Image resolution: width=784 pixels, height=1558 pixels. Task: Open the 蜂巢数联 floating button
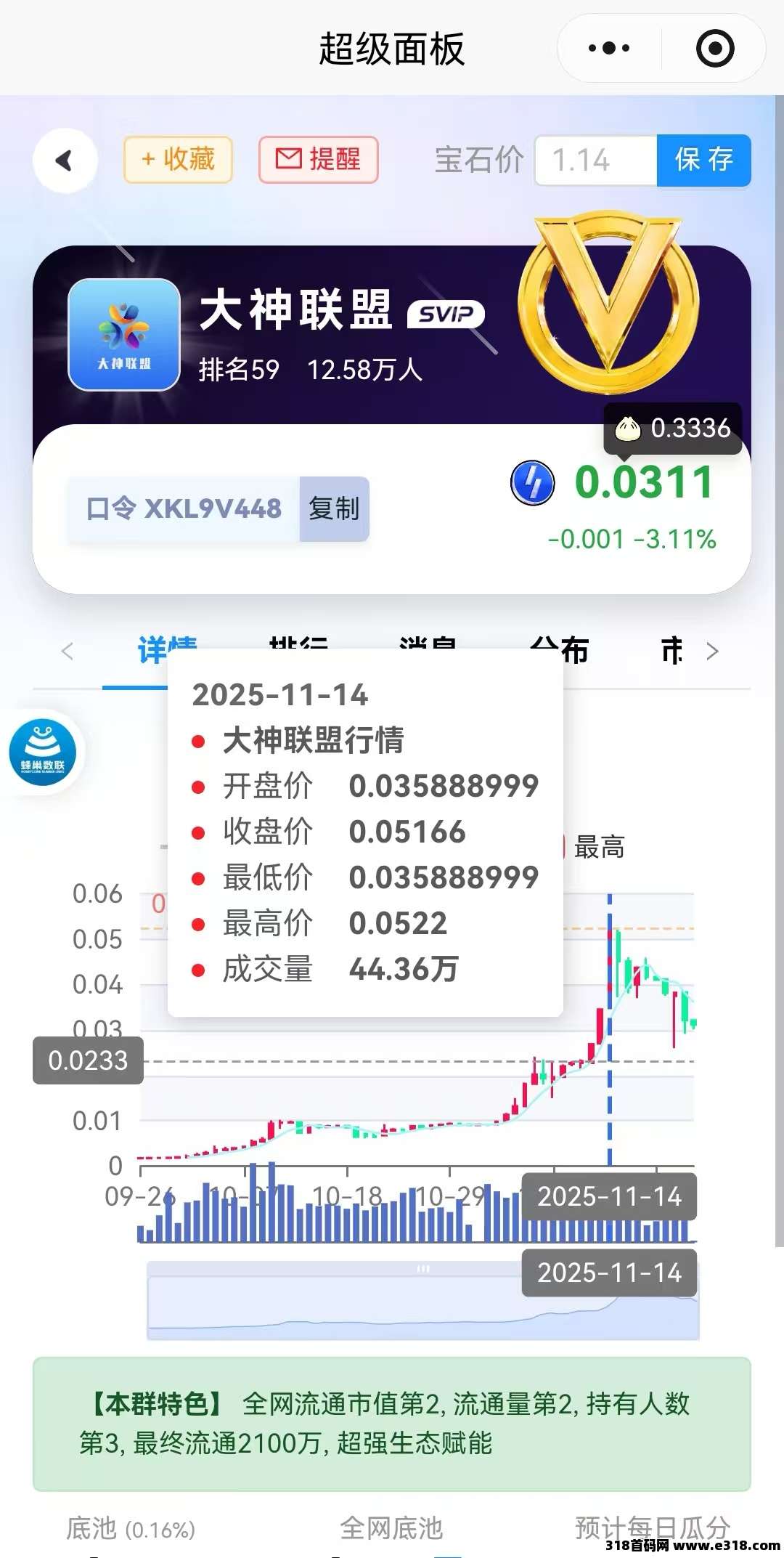tap(43, 752)
